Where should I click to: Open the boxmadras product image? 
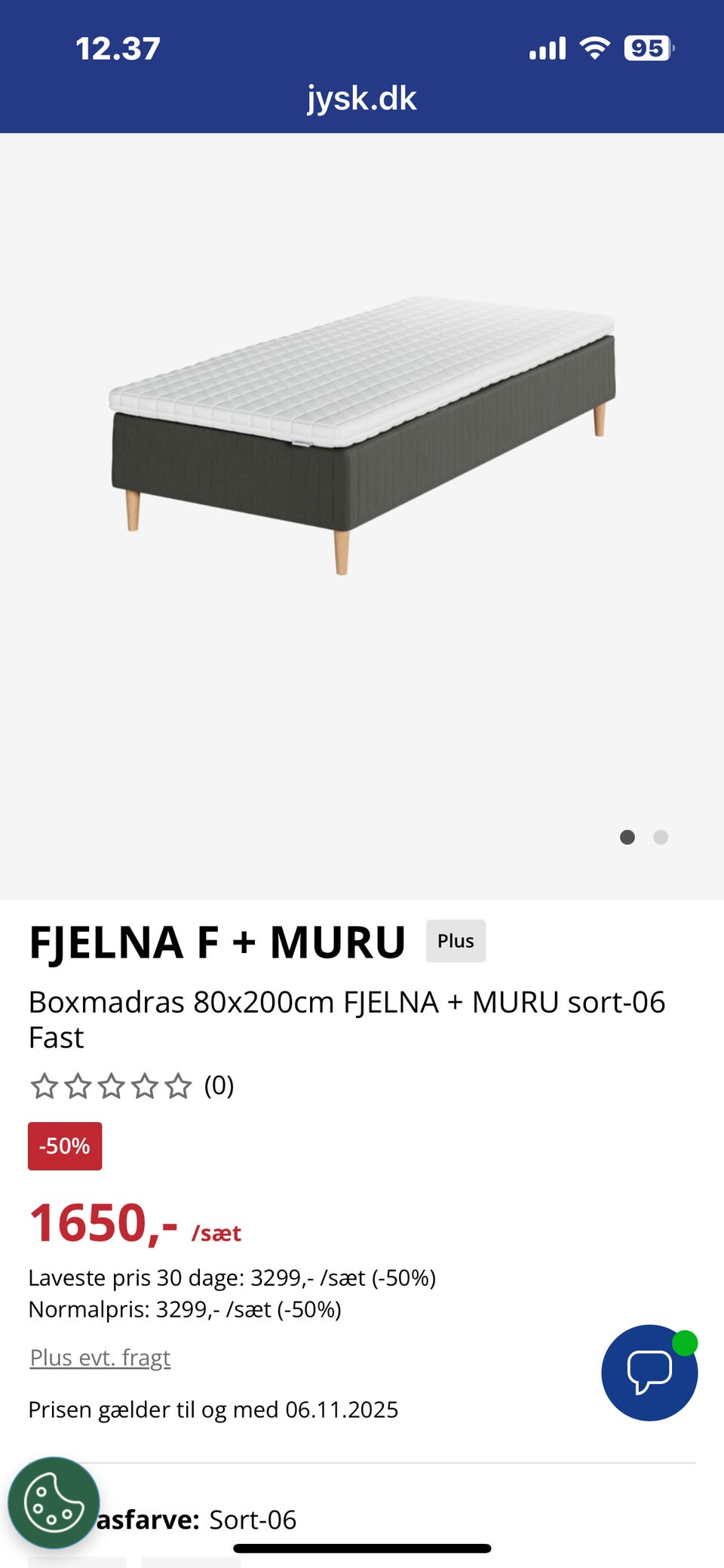(x=362, y=435)
